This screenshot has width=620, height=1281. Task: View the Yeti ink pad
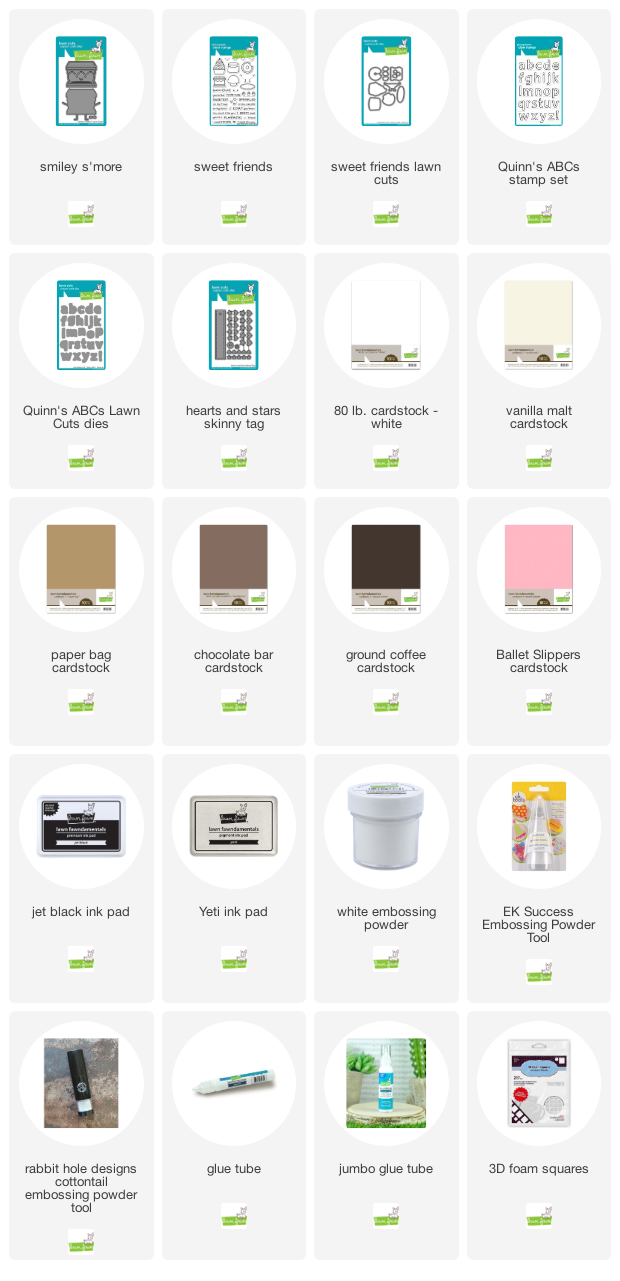[x=234, y=878]
